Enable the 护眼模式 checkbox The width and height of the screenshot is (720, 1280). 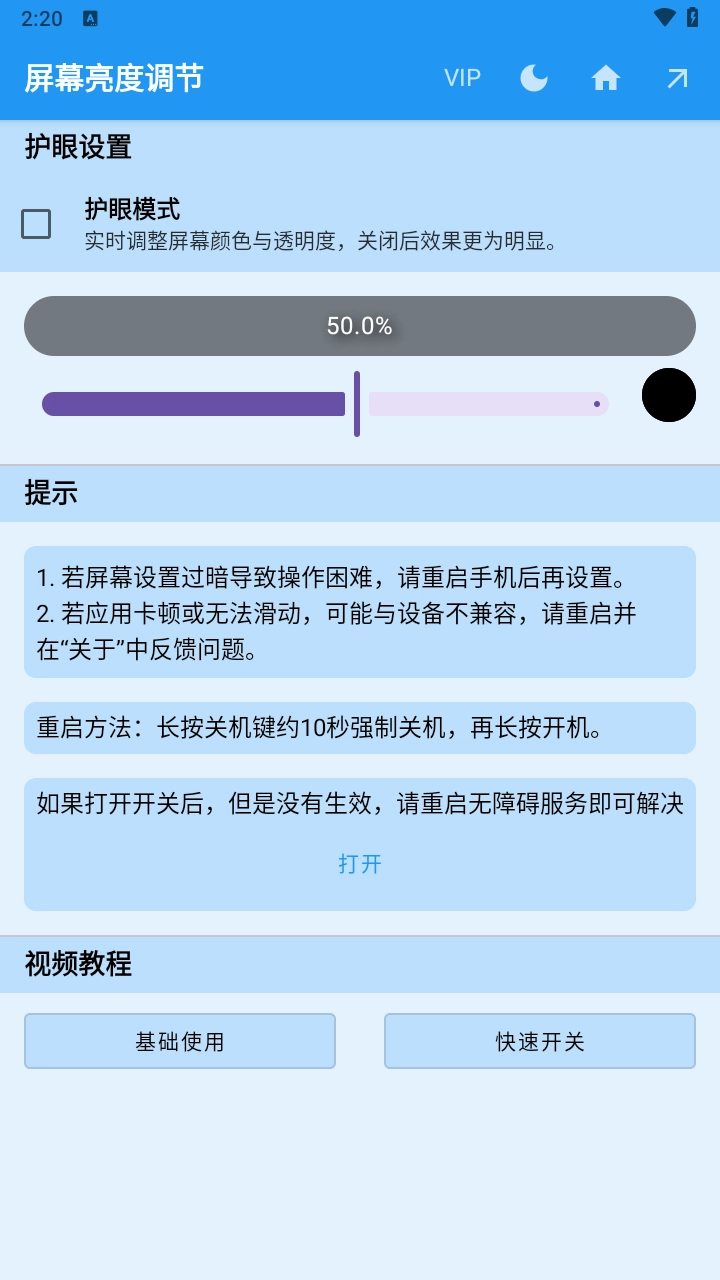(x=36, y=224)
